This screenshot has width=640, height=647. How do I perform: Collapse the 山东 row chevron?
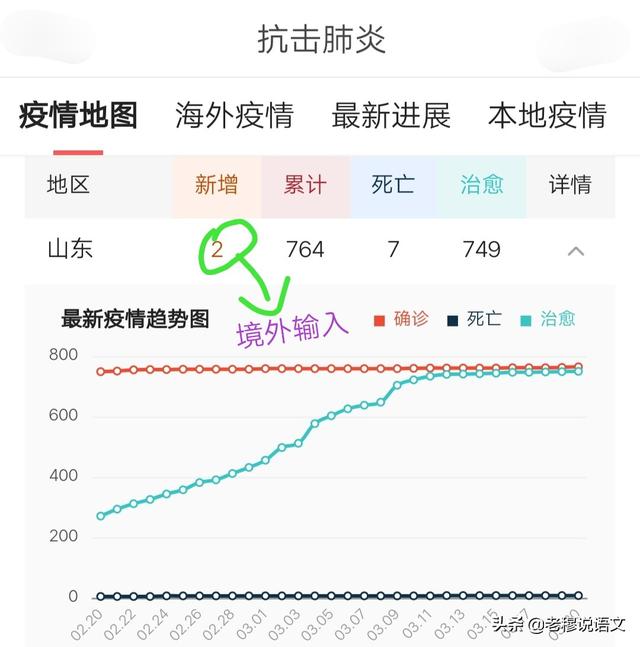[x=575, y=250]
